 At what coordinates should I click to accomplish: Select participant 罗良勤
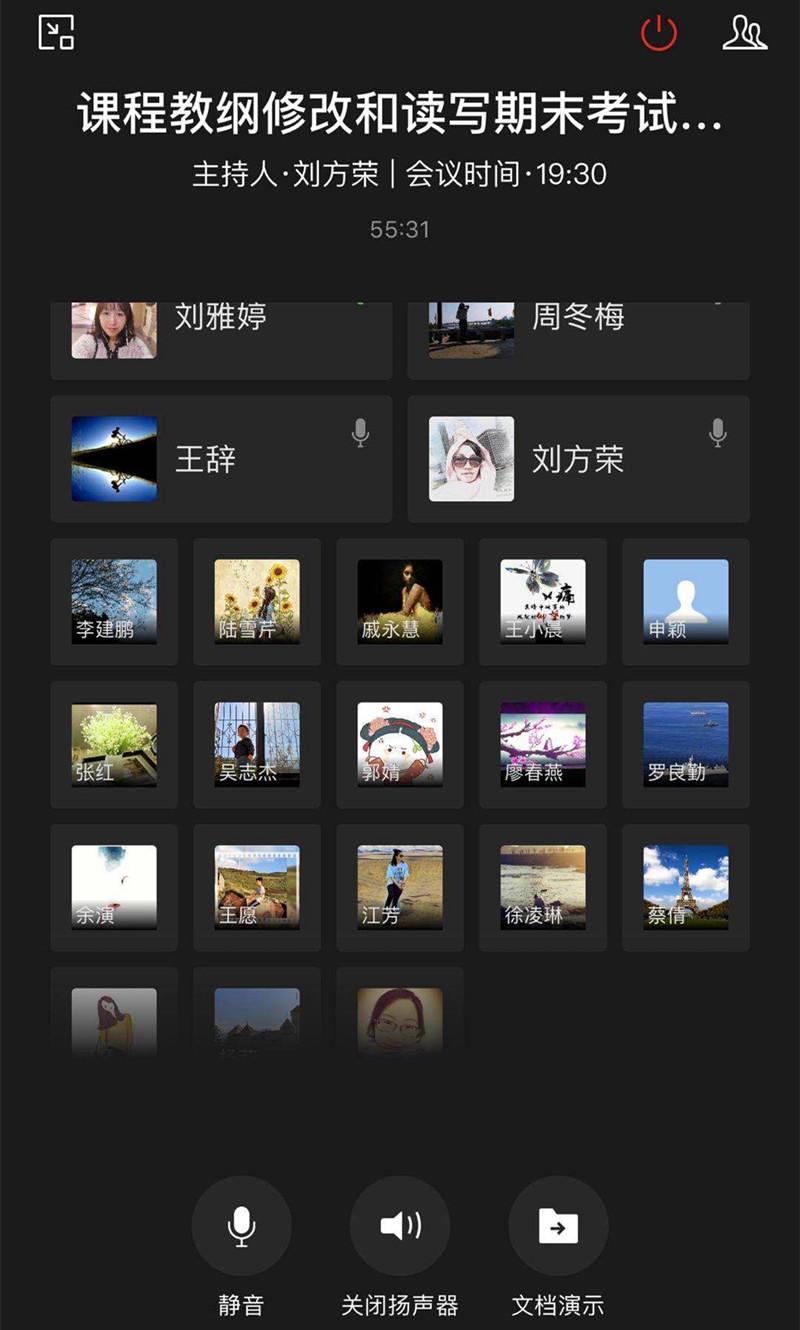[x=686, y=744]
